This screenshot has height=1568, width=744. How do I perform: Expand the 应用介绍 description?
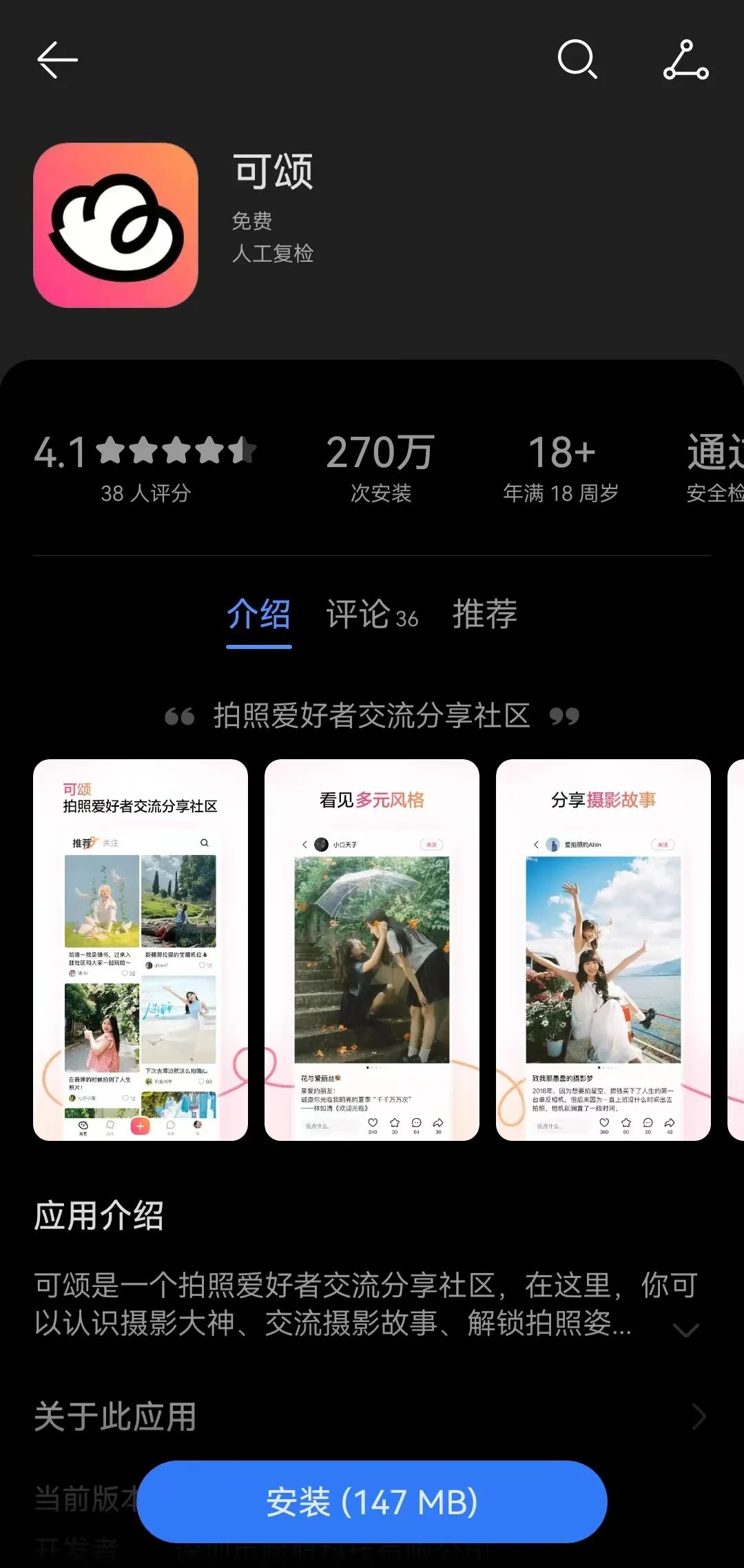(x=685, y=1329)
